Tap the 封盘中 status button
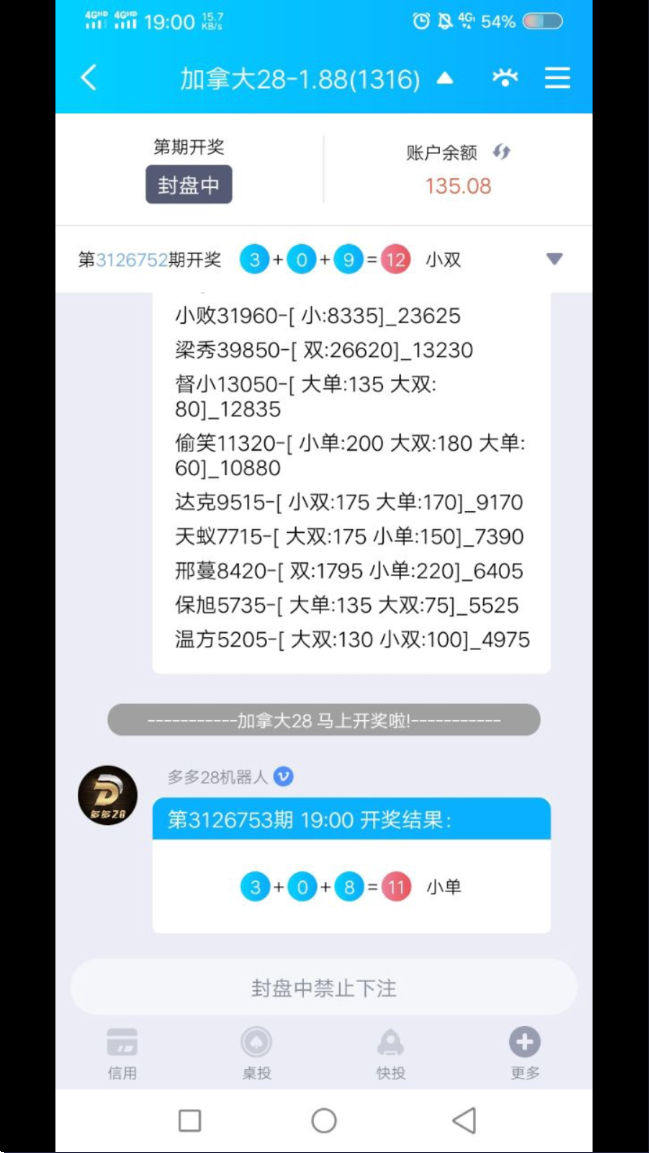649x1153 pixels. pos(189,185)
